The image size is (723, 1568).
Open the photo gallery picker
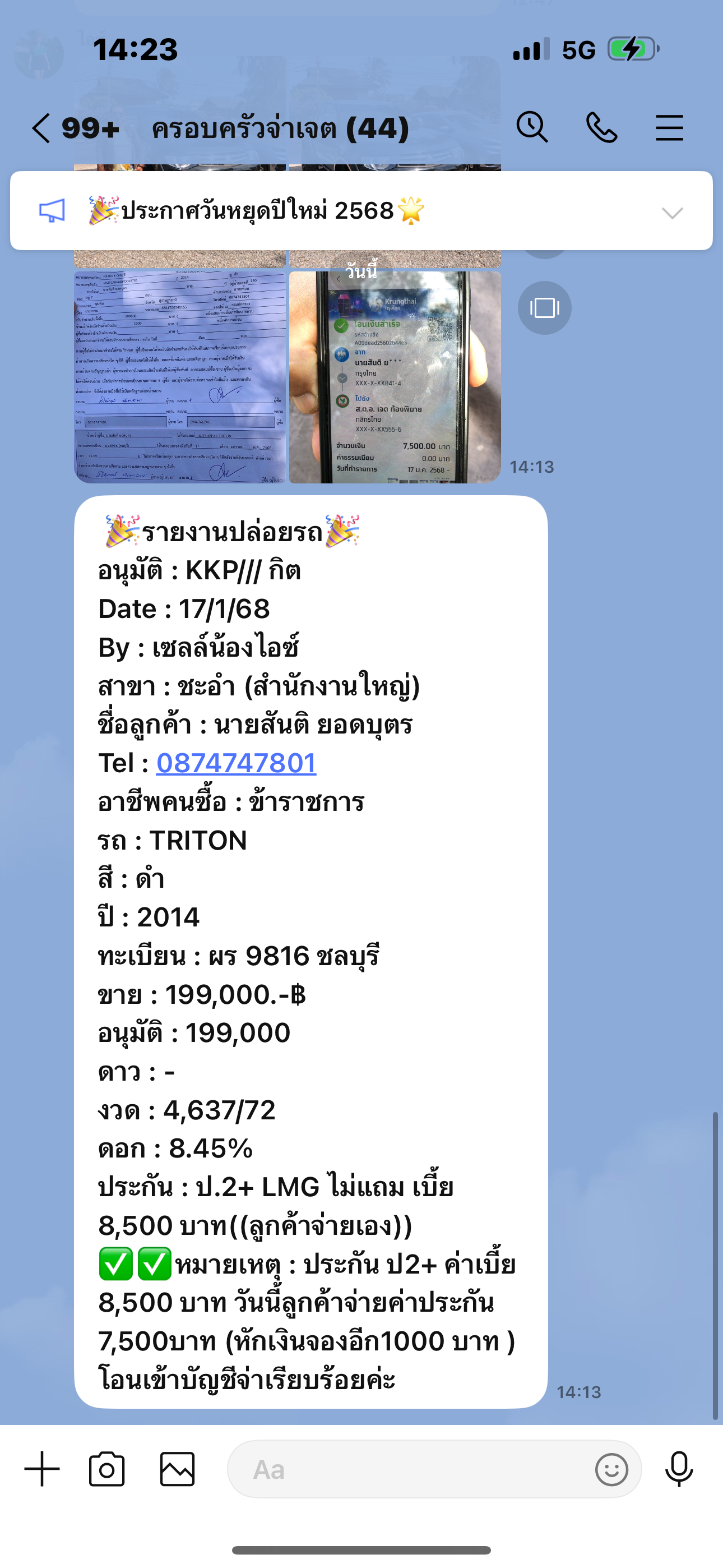coord(177,1469)
